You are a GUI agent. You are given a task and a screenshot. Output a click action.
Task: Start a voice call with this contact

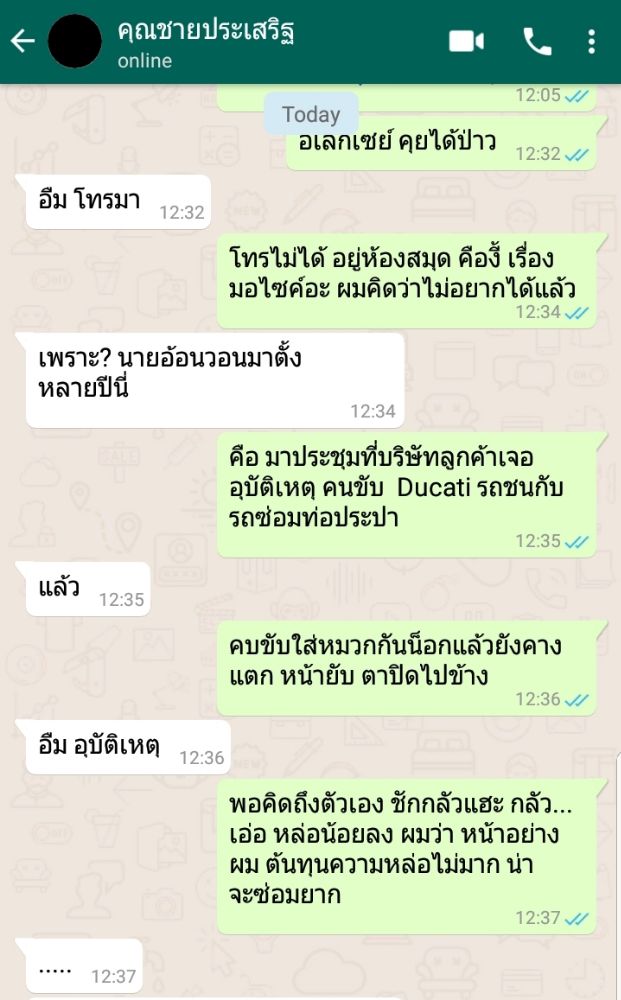537,41
